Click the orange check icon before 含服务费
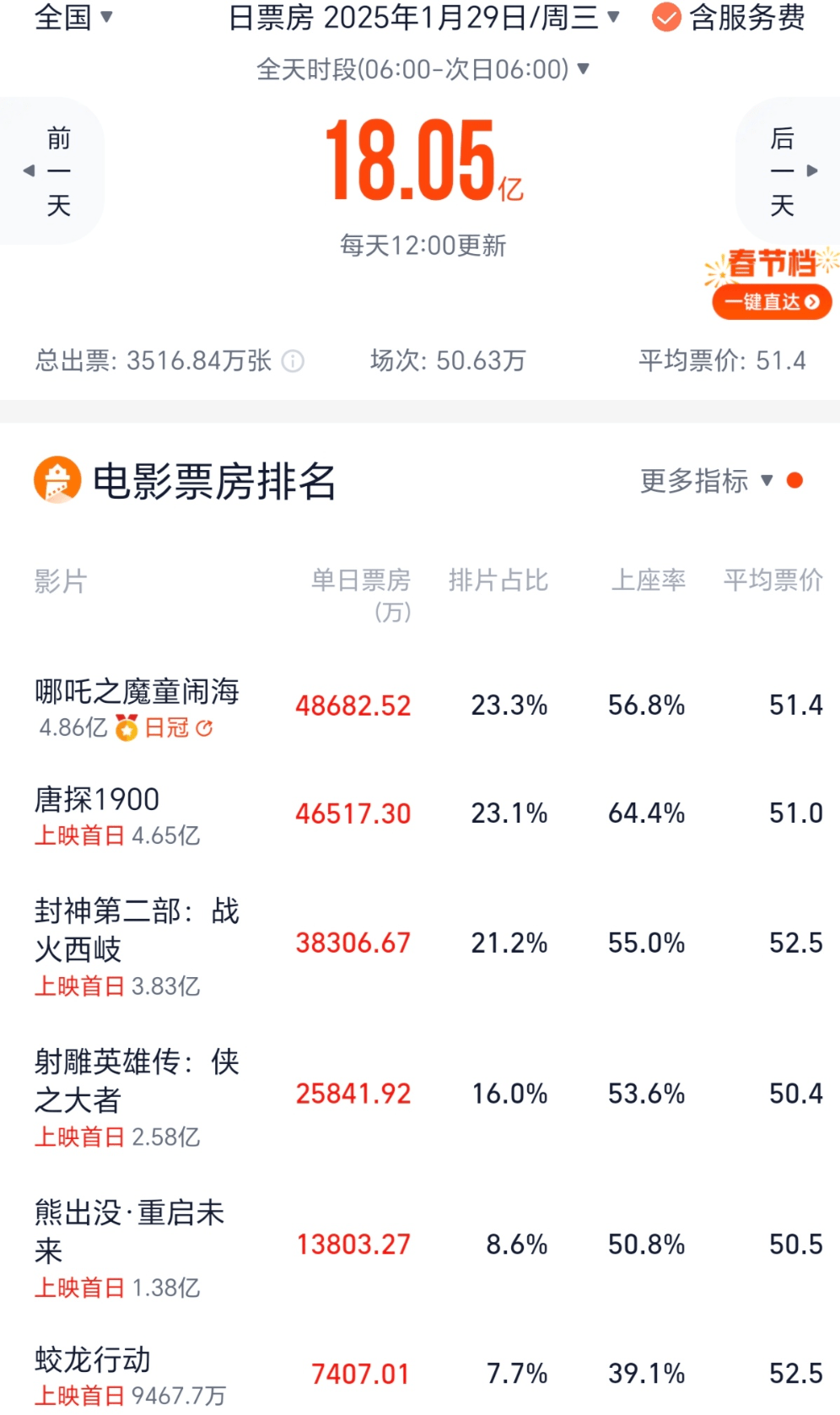Viewport: 840px width, 1415px height. pos(665,19)
